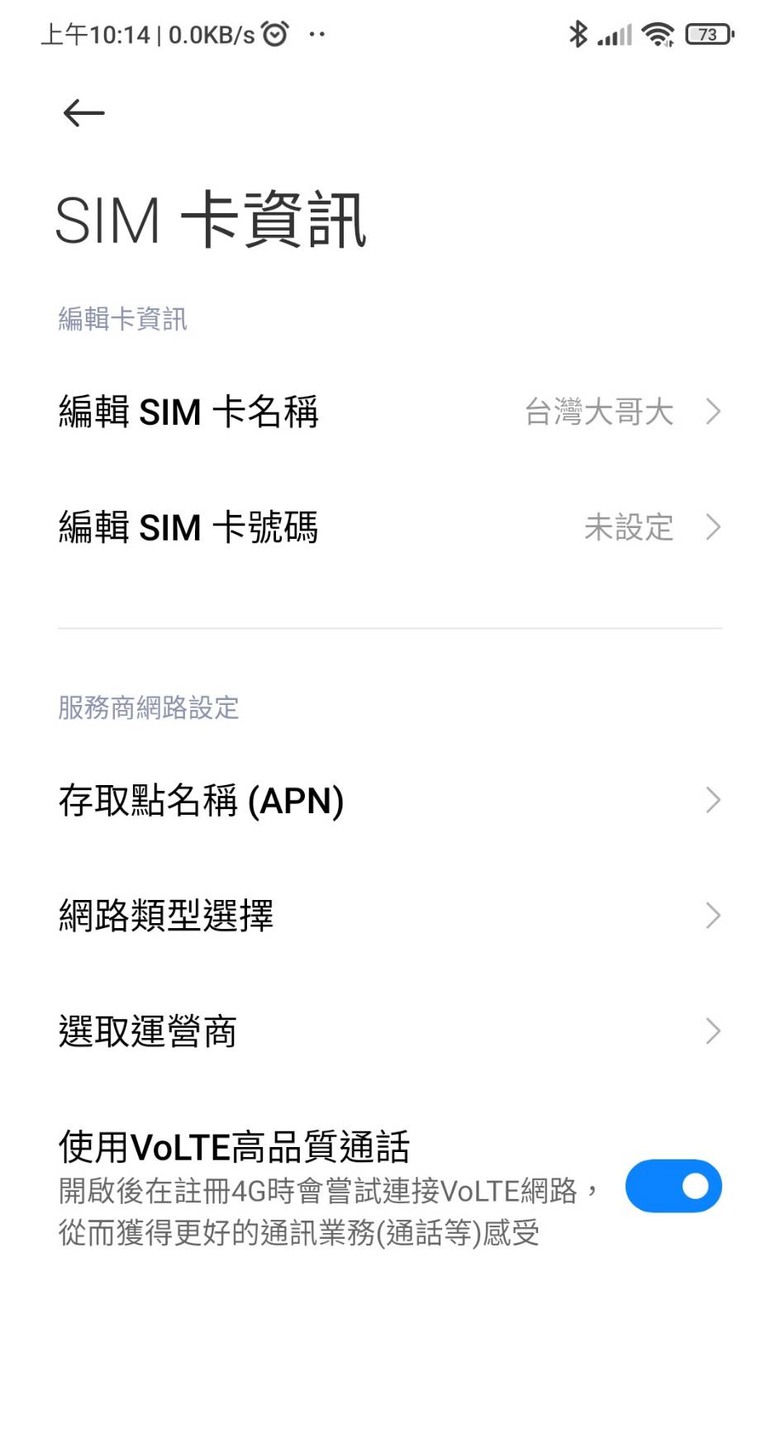
Task: Open 網路類型選擇 options
Action: pyautogui.click(x=389, y=915)
